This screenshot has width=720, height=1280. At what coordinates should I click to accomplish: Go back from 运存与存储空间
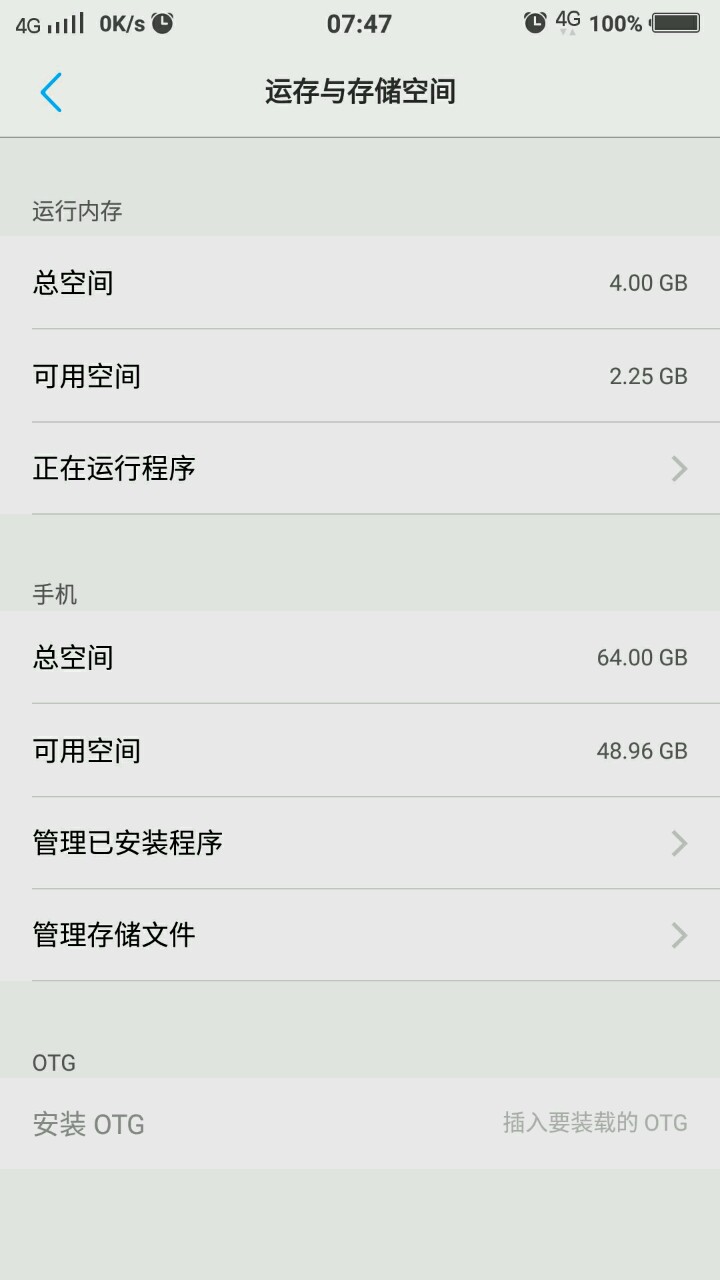[x=51, y=92]
